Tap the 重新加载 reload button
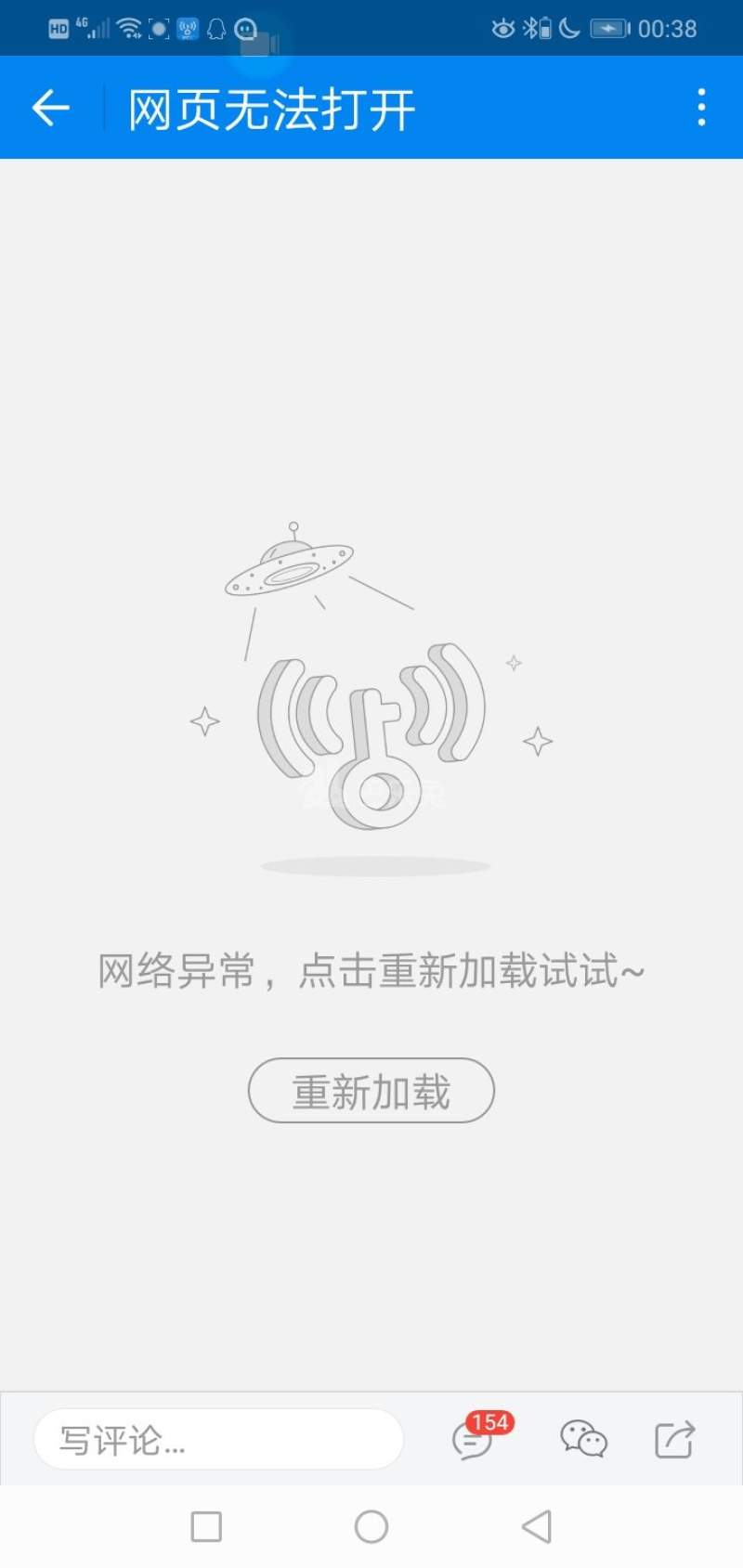 click(x=371, y=1091)
